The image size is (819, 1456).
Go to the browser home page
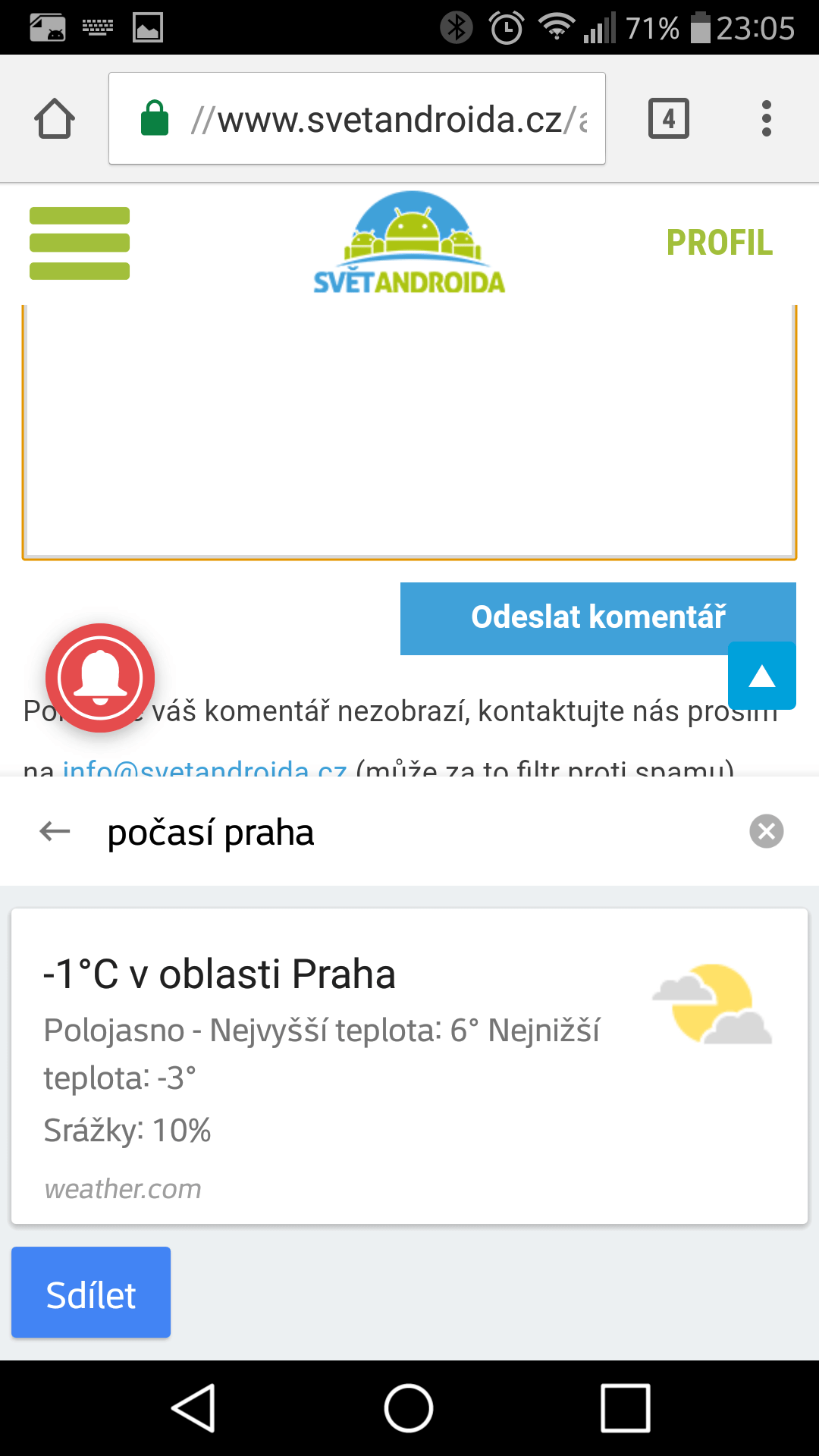pyautogui.click(x=55, y=119)
